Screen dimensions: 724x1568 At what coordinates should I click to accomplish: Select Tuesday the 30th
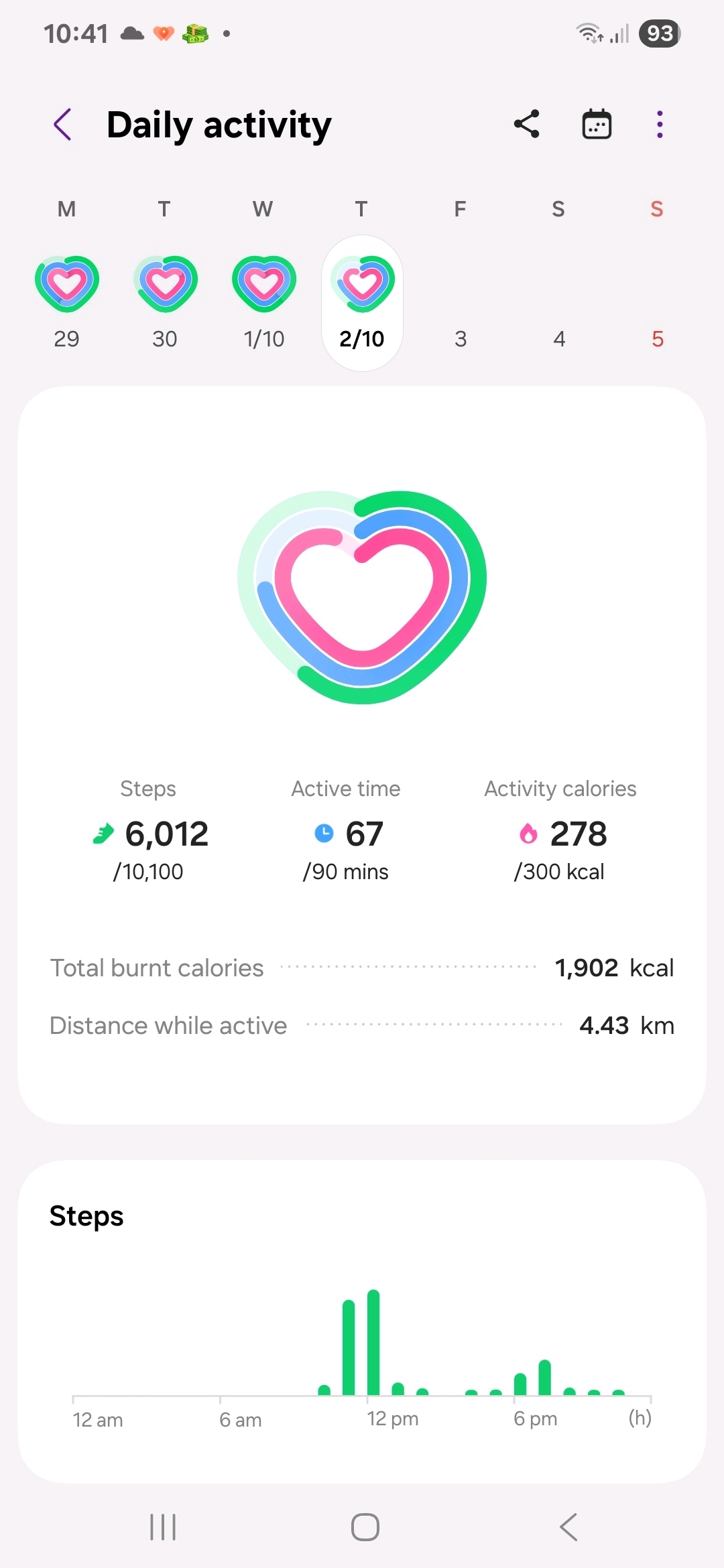pyautogui.click(x=165, y=302)
